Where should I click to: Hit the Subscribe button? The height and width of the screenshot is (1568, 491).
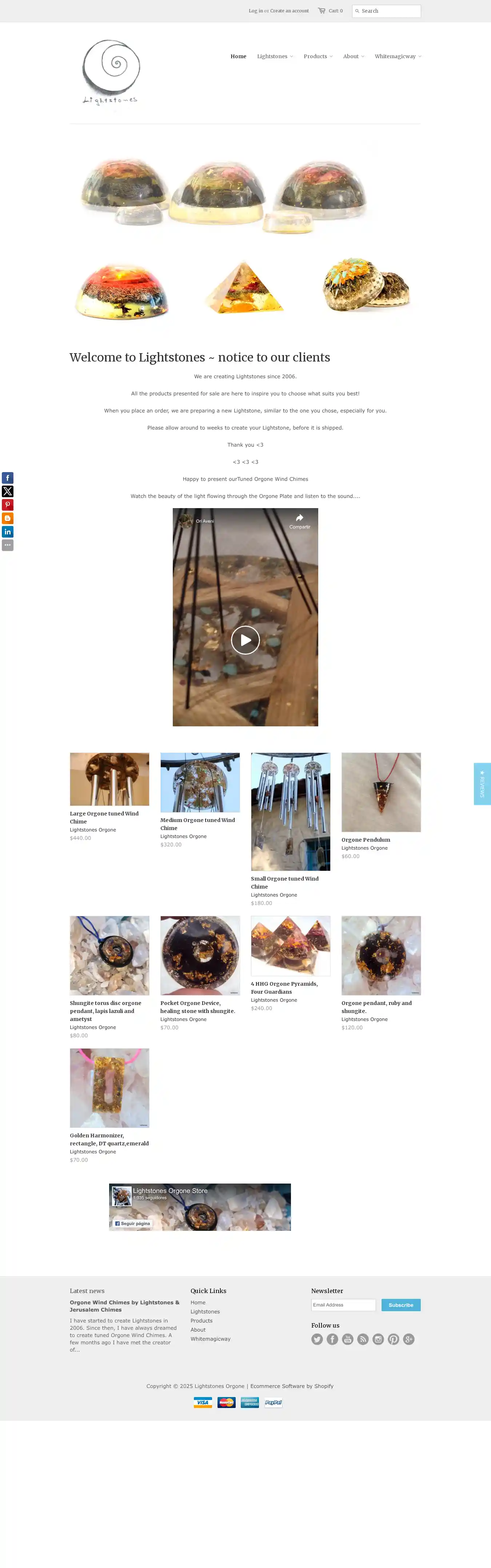pos(400,1305)
